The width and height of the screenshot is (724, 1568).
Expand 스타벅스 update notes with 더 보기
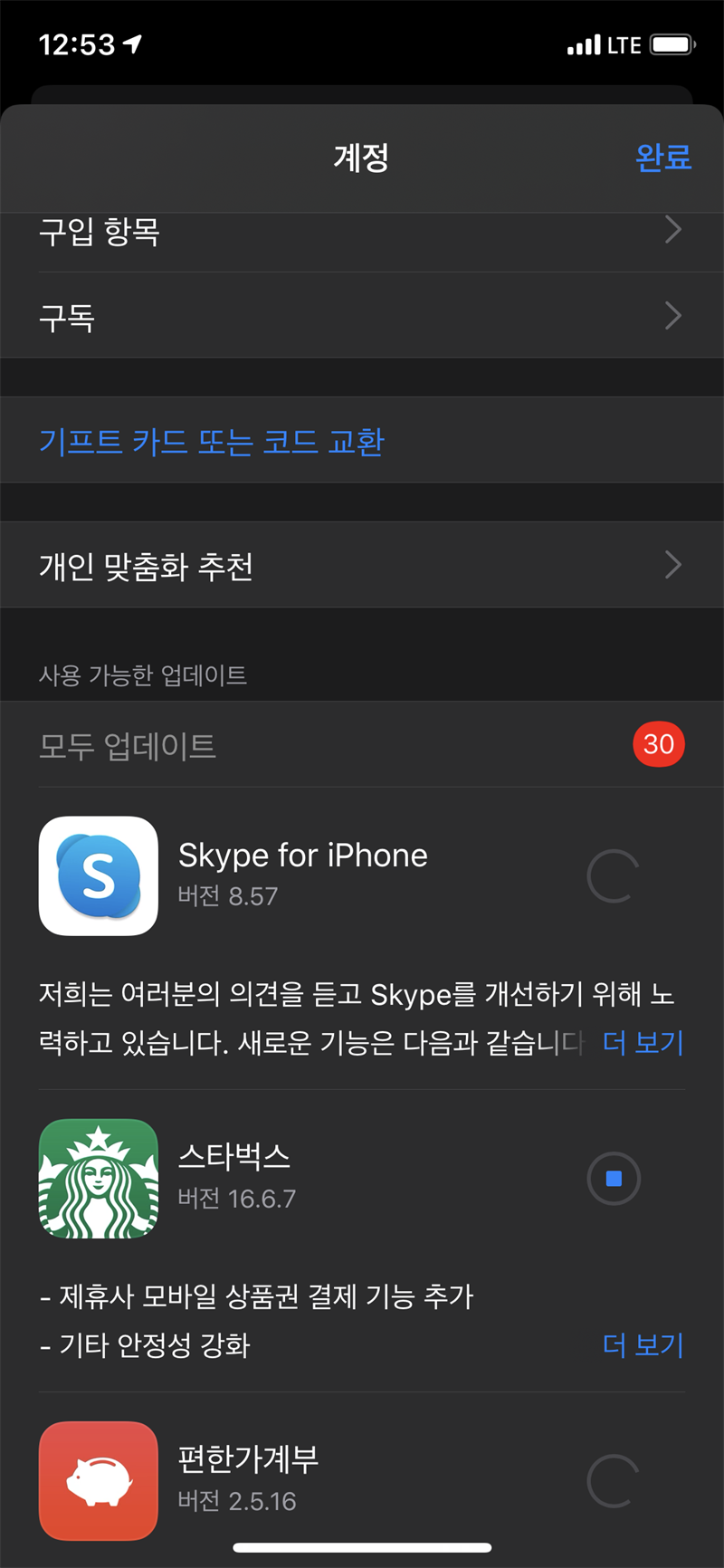tap(643, 1345)
